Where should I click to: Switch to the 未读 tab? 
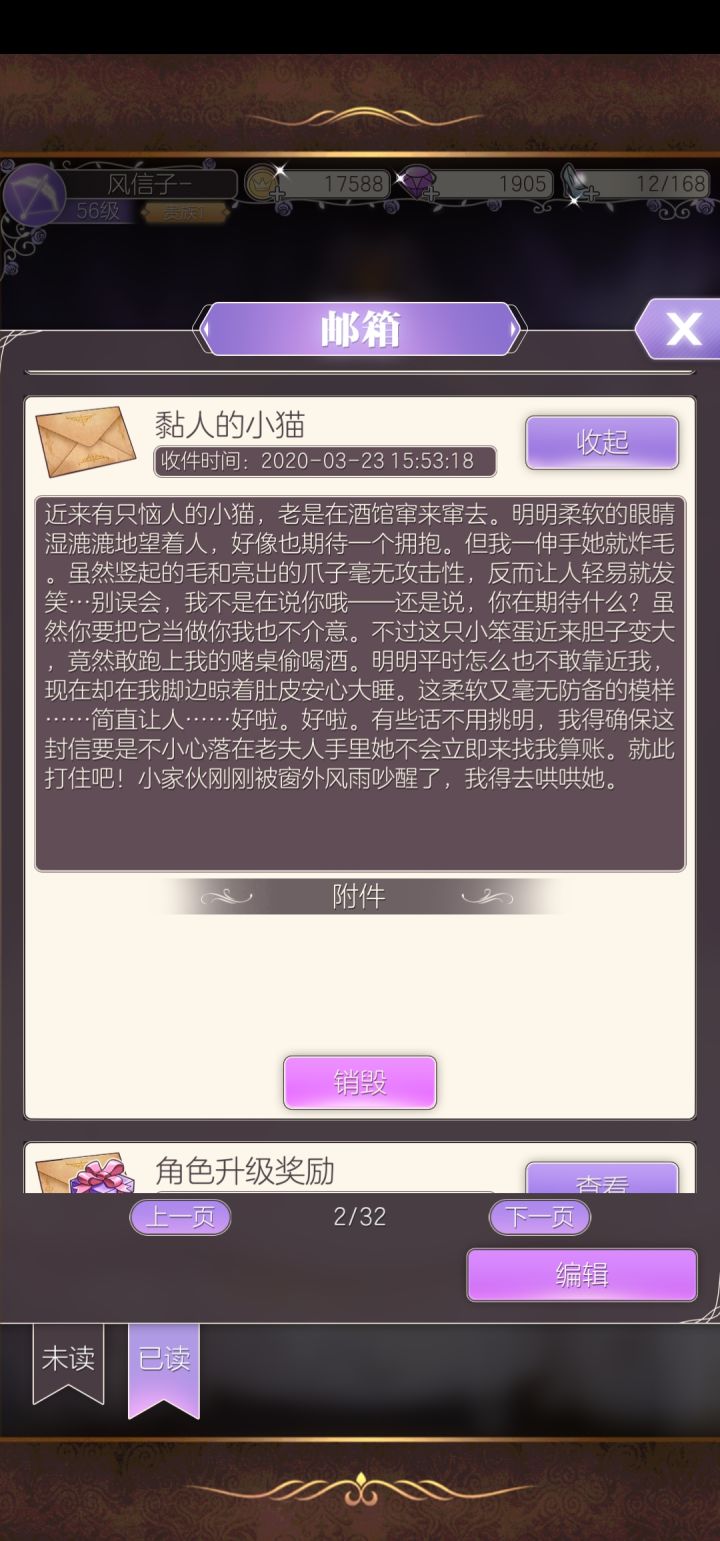pos(67,1360)
